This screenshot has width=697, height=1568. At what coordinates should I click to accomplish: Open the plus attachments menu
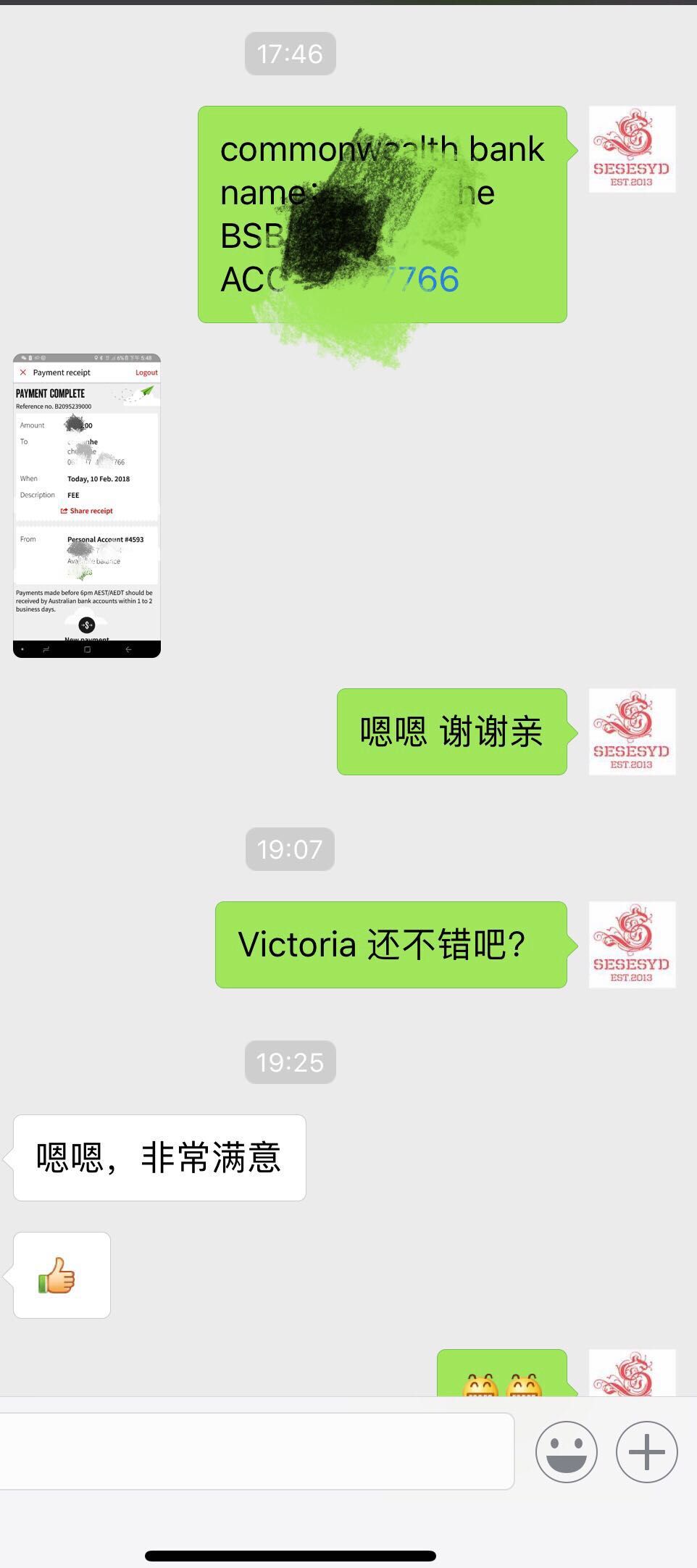tap(646, 1451)
